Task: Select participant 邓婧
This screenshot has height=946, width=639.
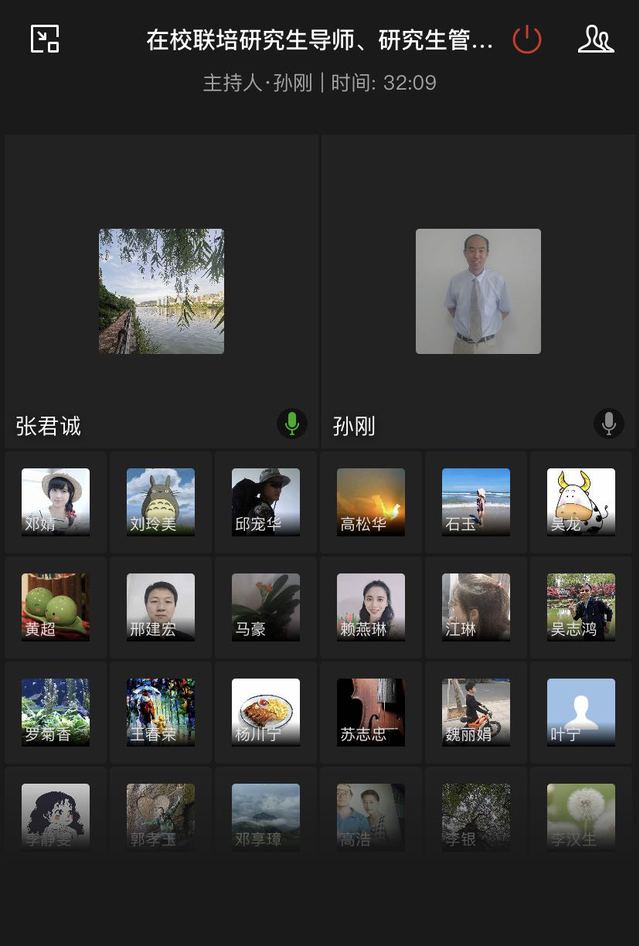Action: pyautogui.click(x=56, y=502)
